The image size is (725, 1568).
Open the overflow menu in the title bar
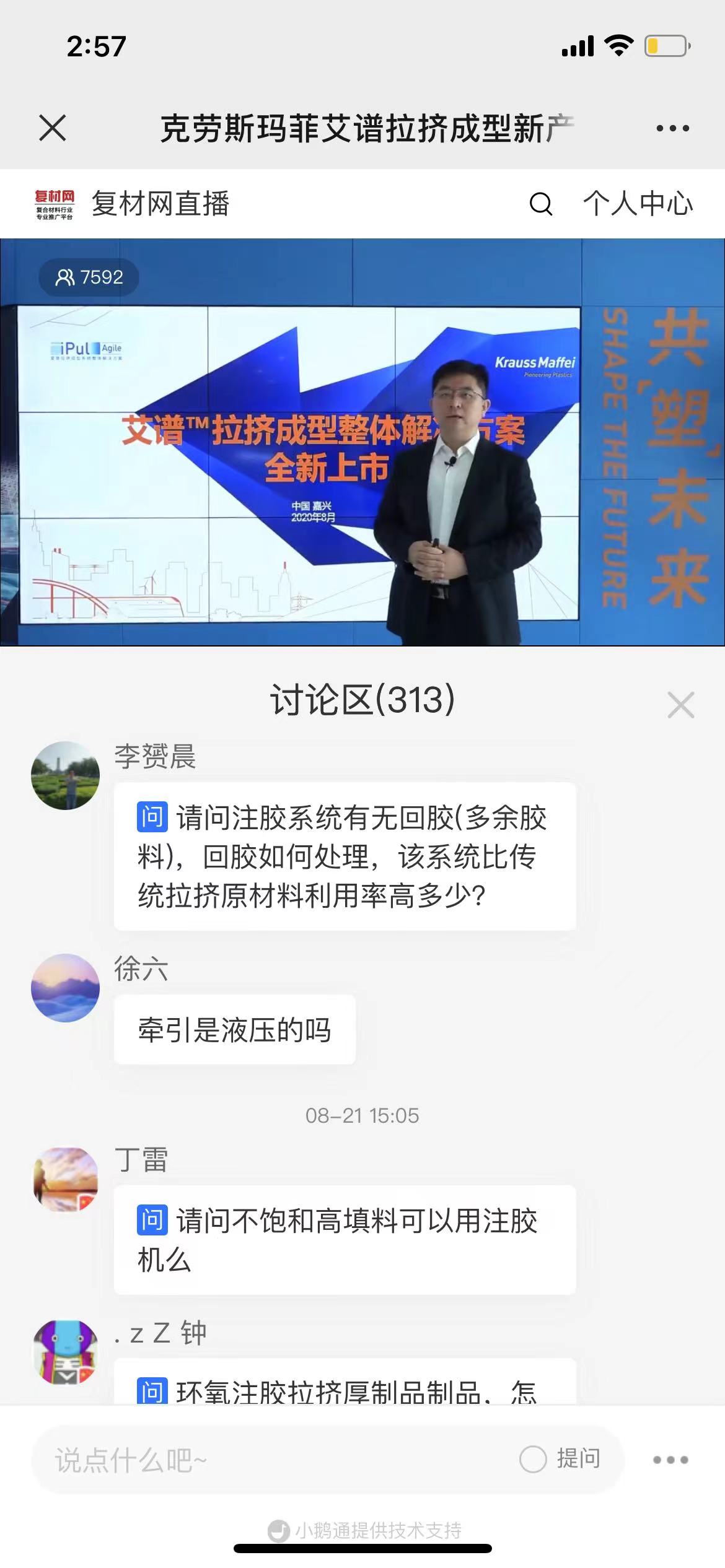click(x=672, y=129)
